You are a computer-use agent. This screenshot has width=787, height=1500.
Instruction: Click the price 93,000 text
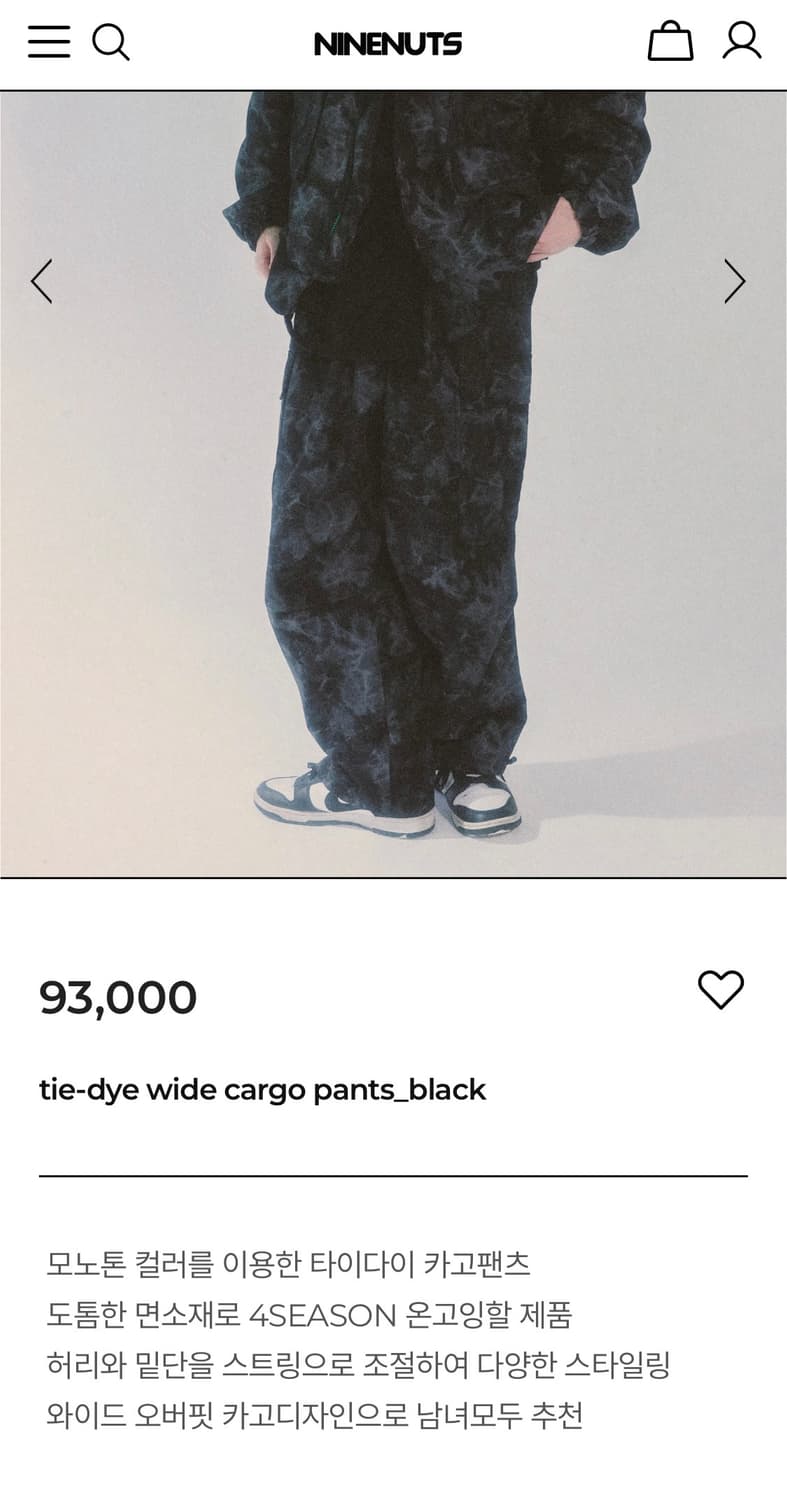coord(117,996)
